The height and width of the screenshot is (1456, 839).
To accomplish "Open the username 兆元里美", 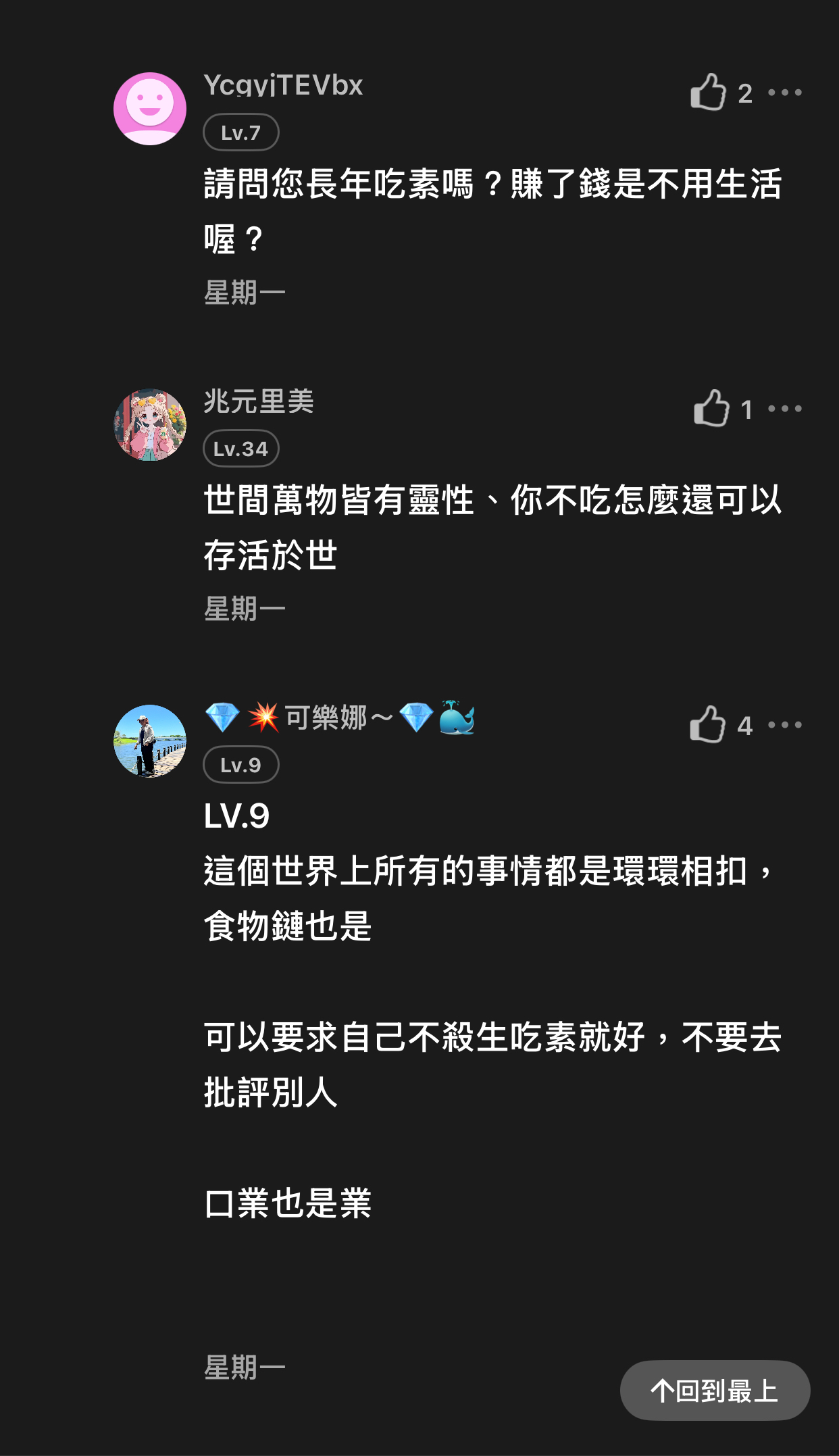I will tap(259, 401).
